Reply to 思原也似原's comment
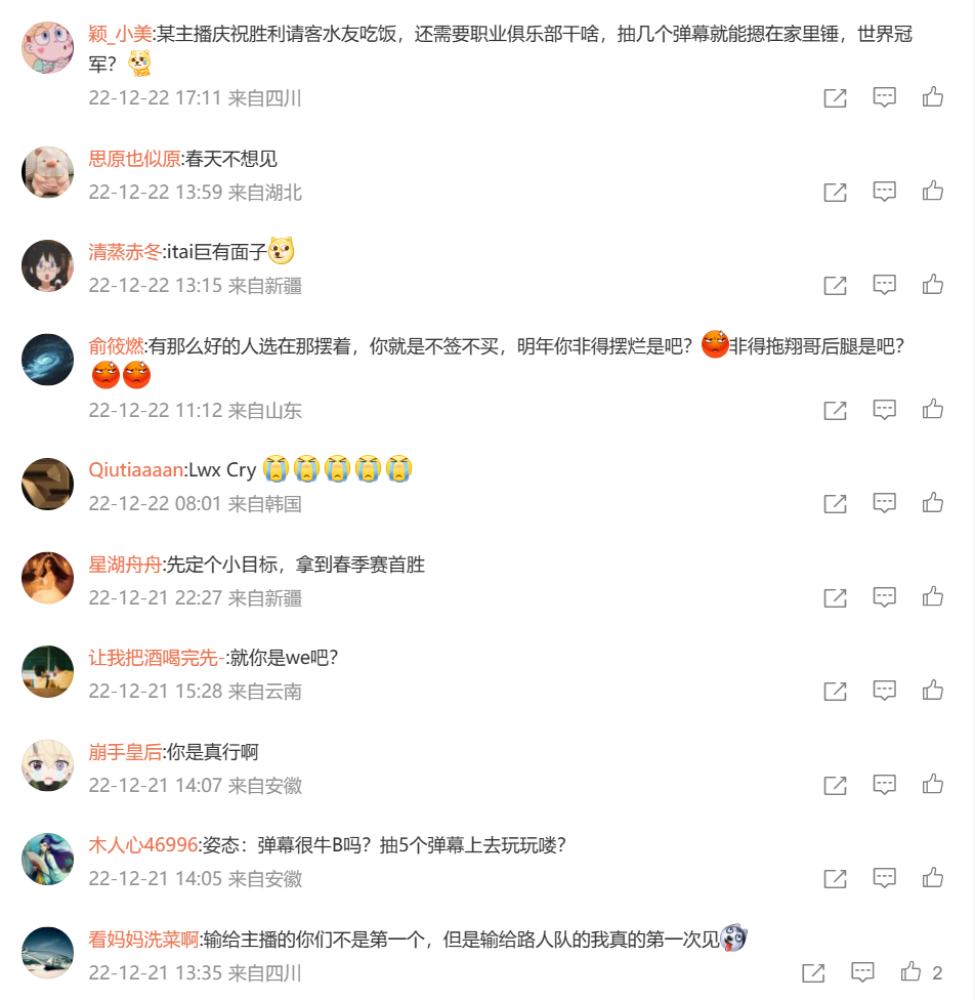The width and height of the screenshot is (975, 1000). coord(884,191)
